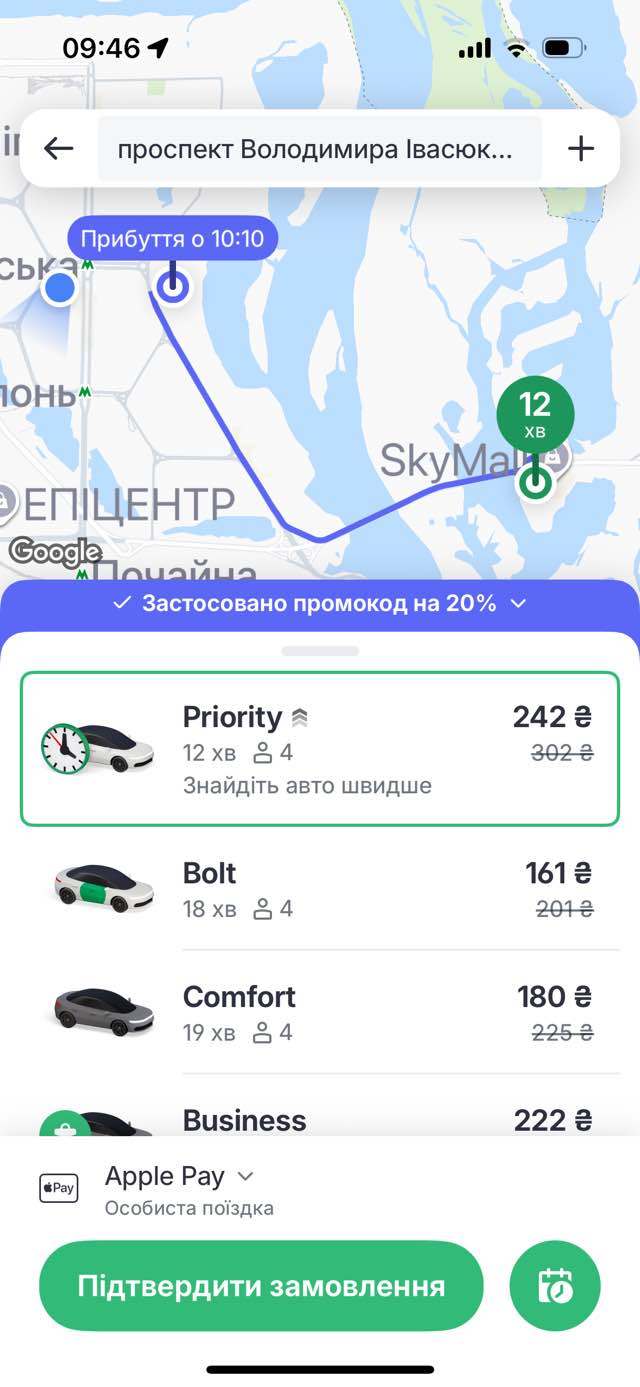Confirm order with Підтвердити замовлення
Viewport: 640px width, 1387px height.
point(261,1286)
